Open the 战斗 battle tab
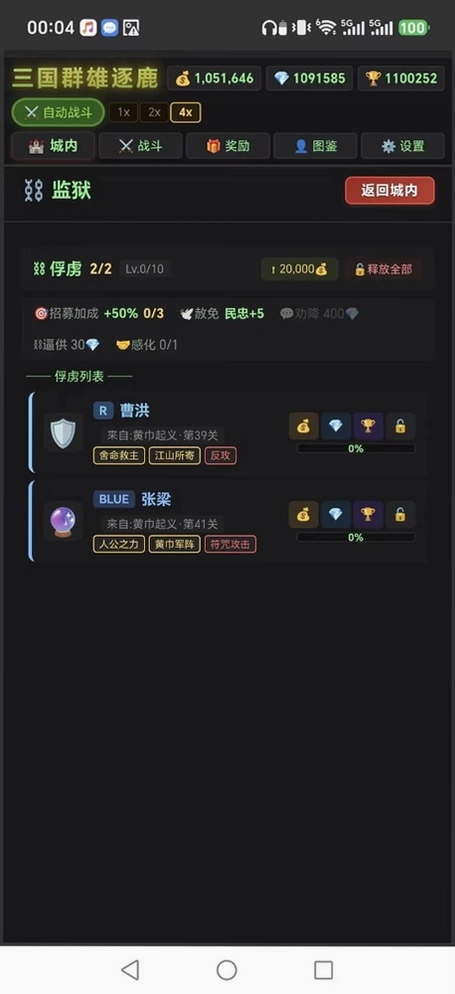Screen dimensions: 455x994 pos(141,146)
